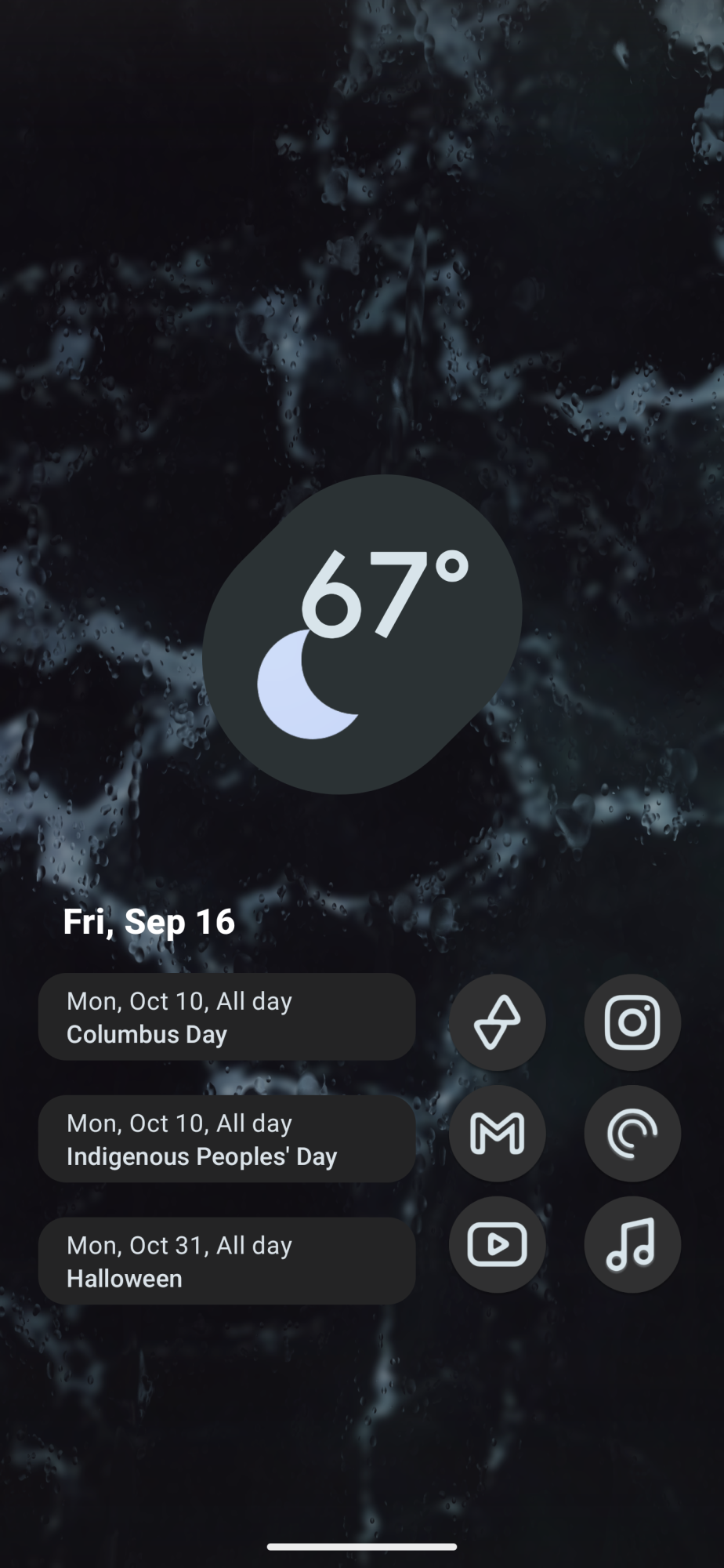Open the Columbus Day calendar event

(x=226, y=1017)
